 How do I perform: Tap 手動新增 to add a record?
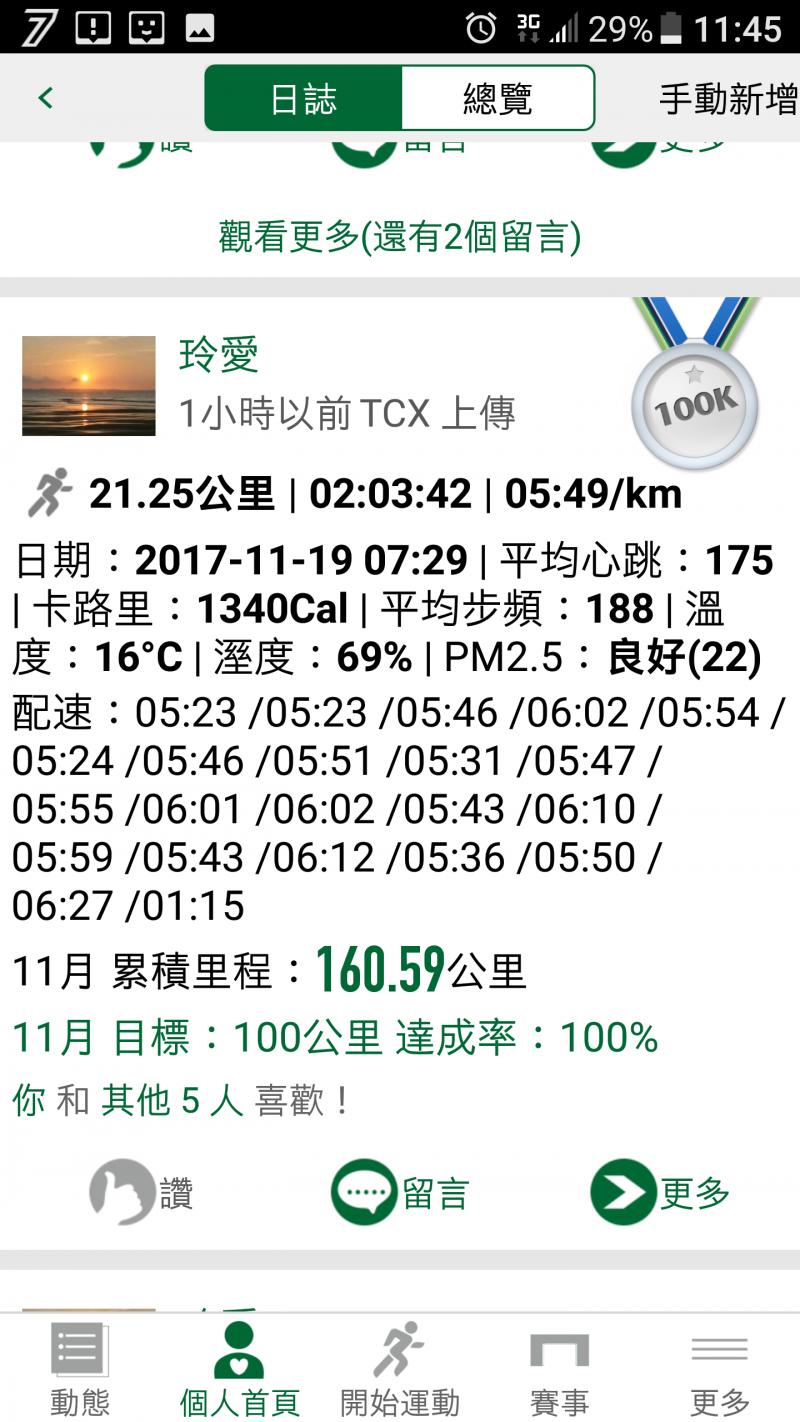[x=727, y=98]
